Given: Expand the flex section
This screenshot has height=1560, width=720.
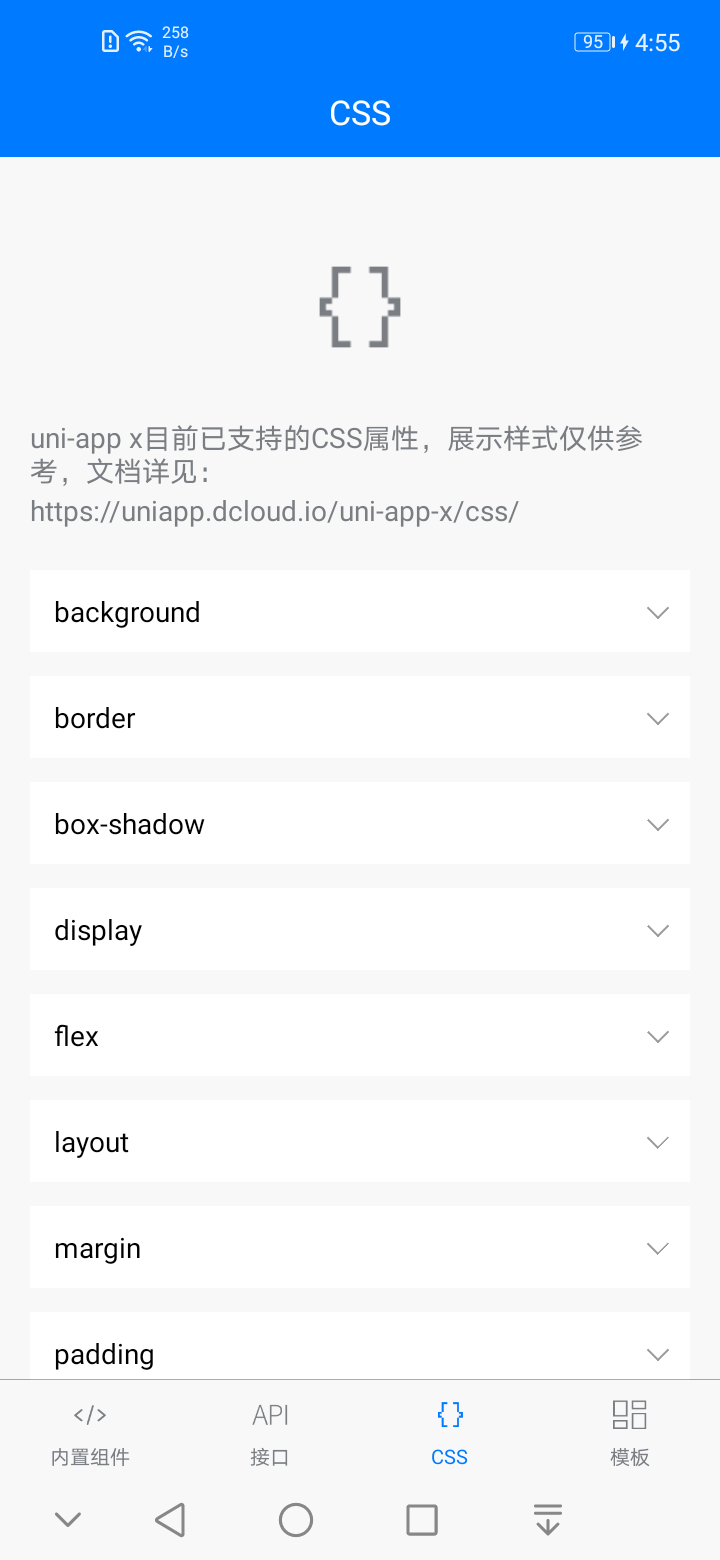Looking at the screenshot, I should click(x=360, y=1035).
